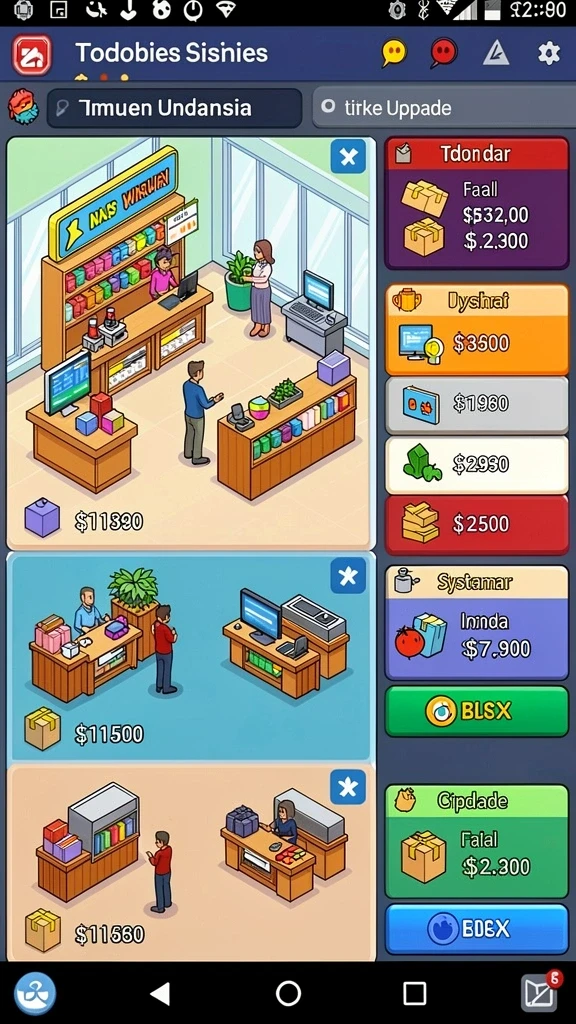Open the red chat bubble icon
The width and height of the screenshot is (576, 1024).
click(x=443, y=54)
